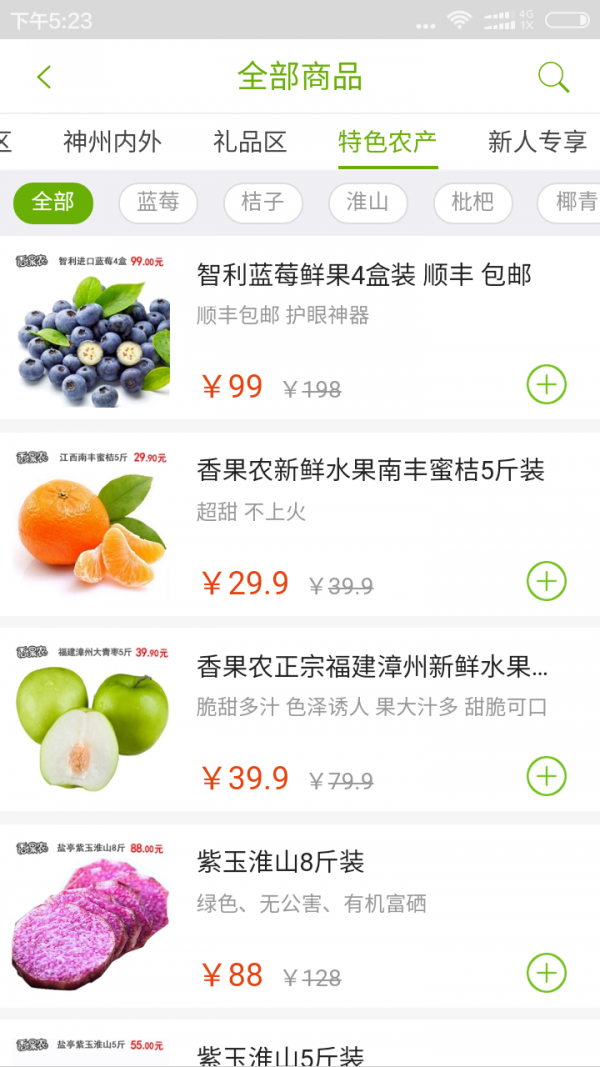Image resolution: width=600 pixels, height=1067 pixels.
Task: Add 南丰蜜桔5斤装 to the cart
Action: coord(546,581)
